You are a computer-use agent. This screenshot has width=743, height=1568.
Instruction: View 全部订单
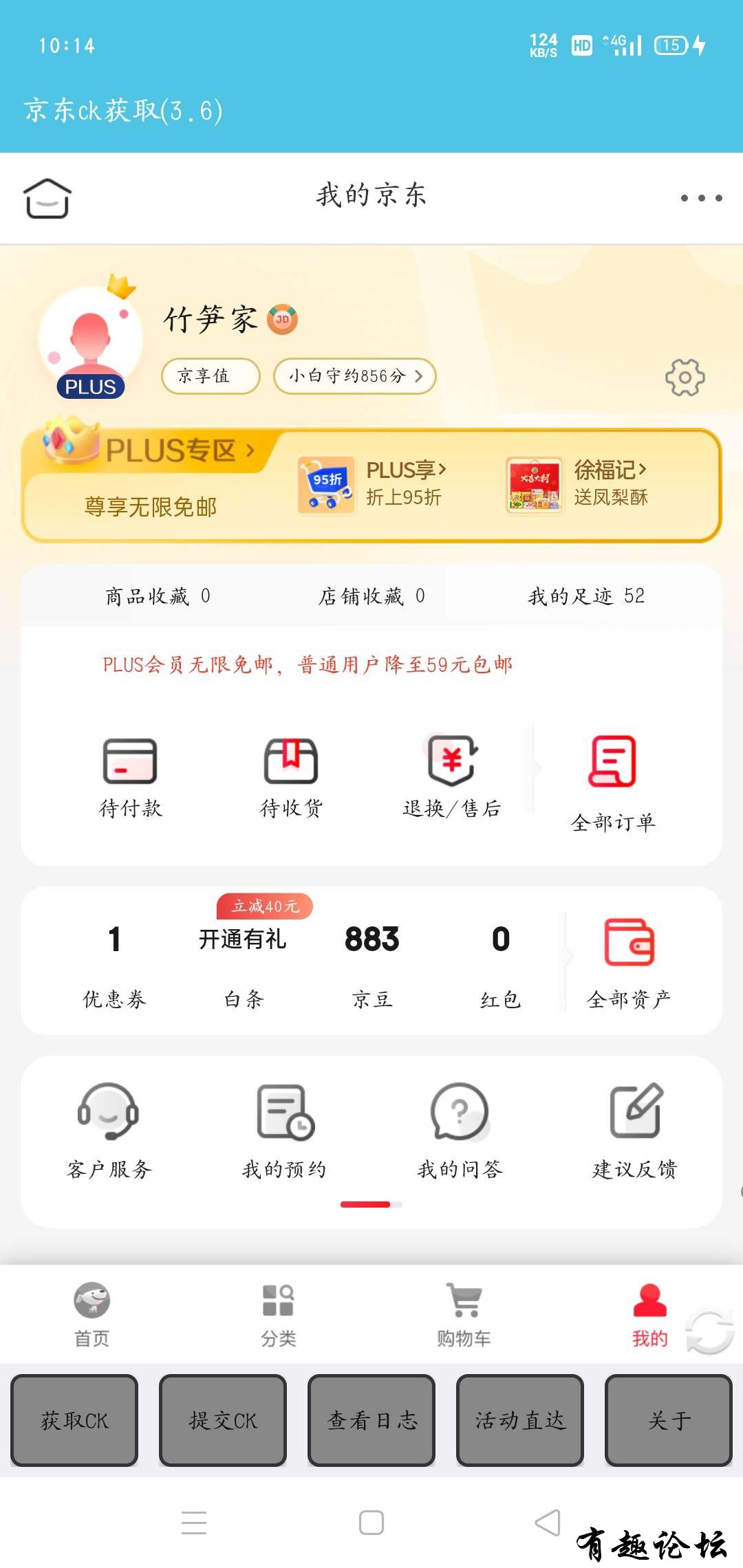612,782
